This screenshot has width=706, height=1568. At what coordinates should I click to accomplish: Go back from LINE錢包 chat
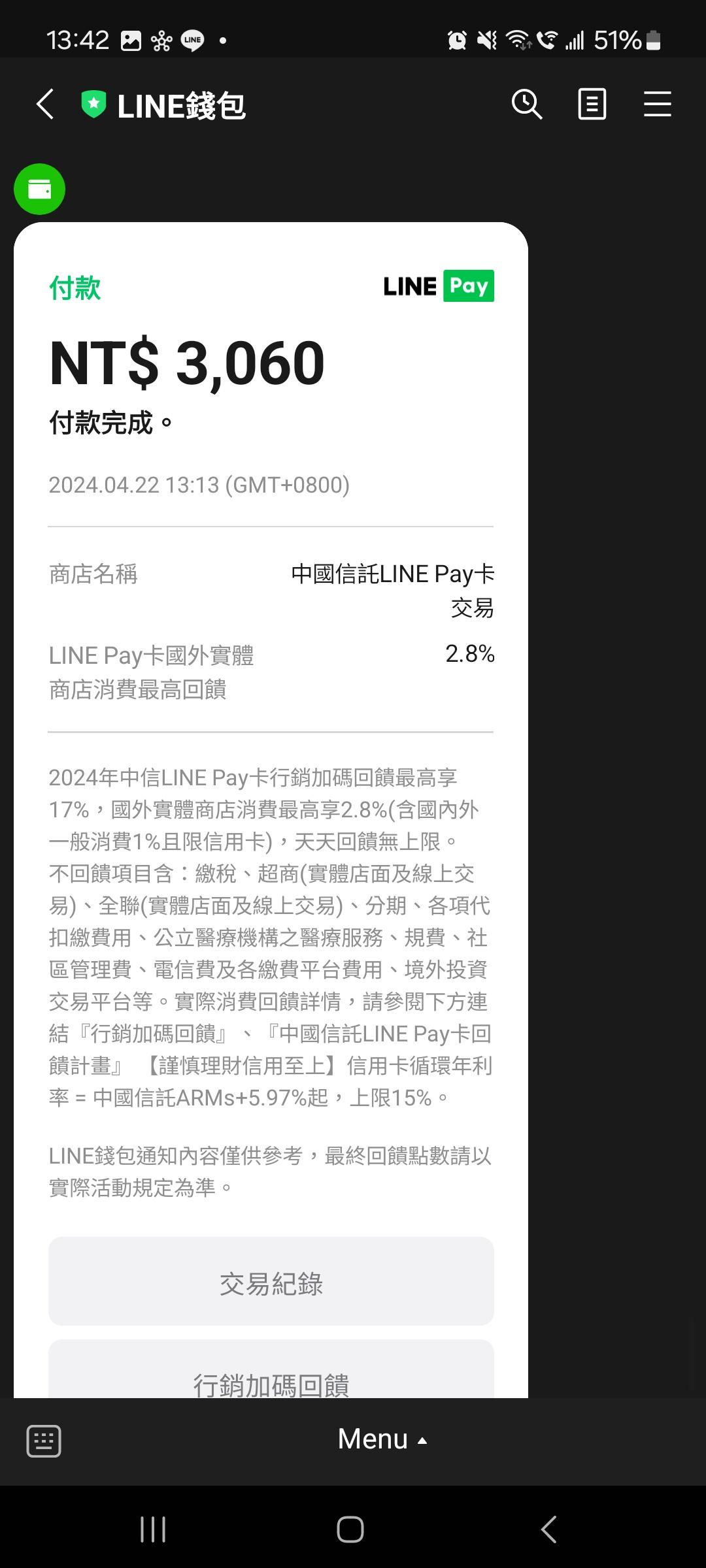coord(44,105)
